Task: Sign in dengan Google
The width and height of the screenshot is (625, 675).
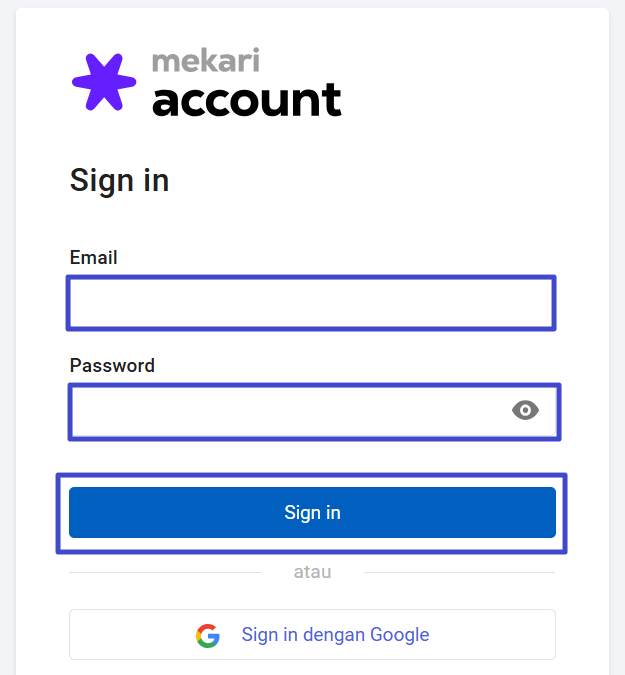Action: 312,635
